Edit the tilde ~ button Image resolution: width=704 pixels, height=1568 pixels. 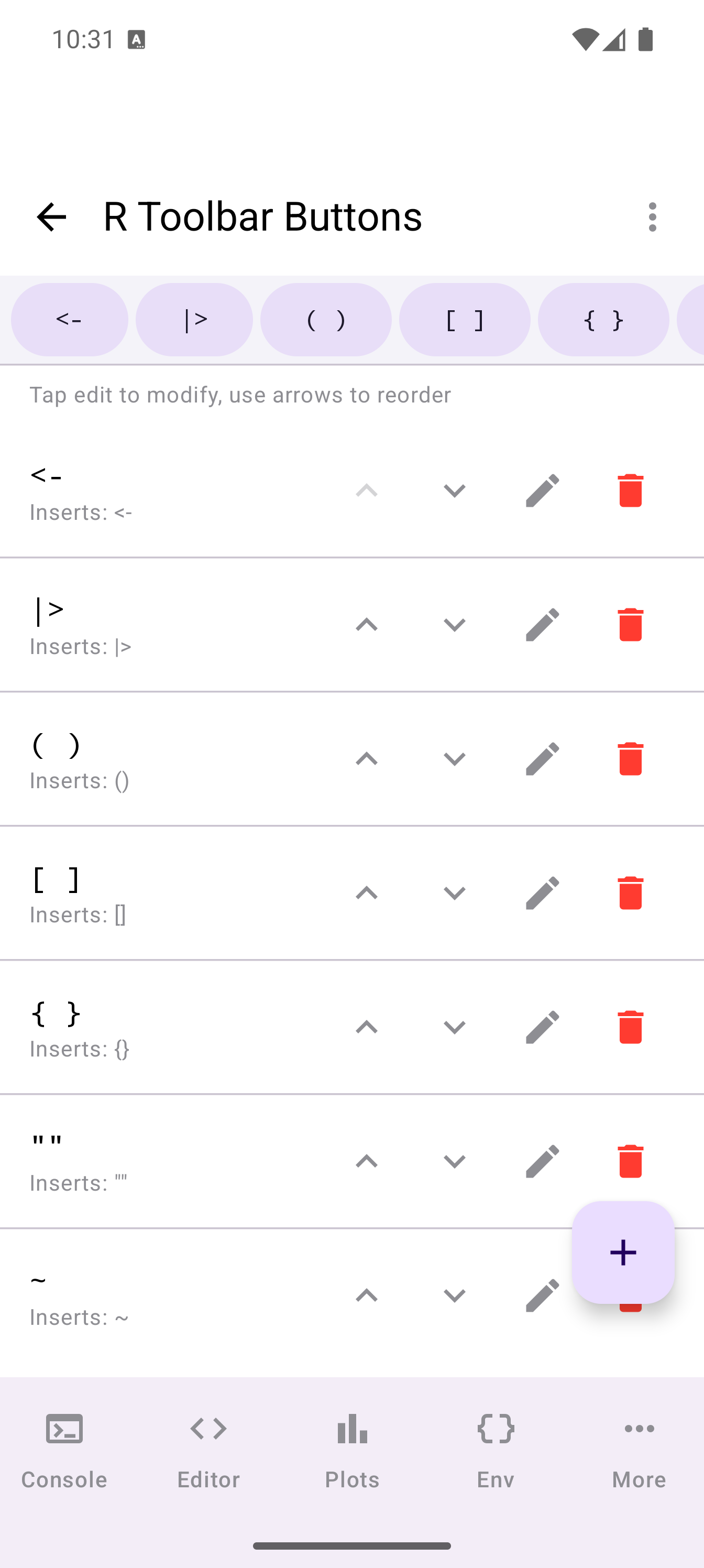[x=542, y=1295]
